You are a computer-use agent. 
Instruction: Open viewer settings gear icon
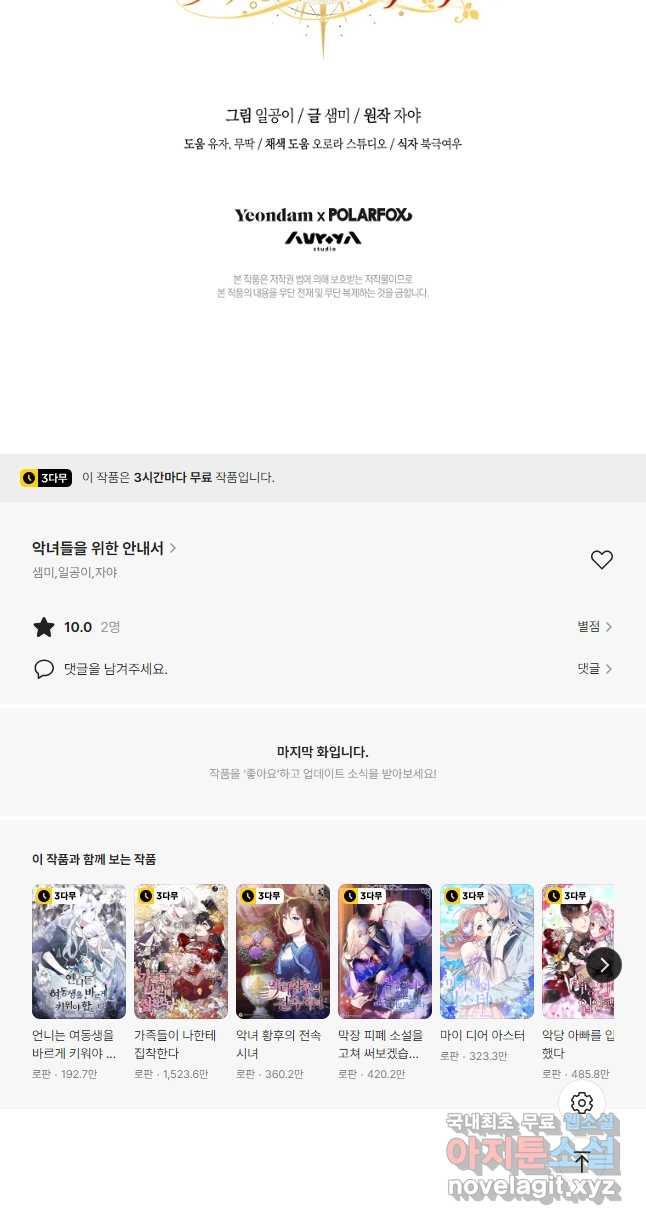click(582, 1103)
